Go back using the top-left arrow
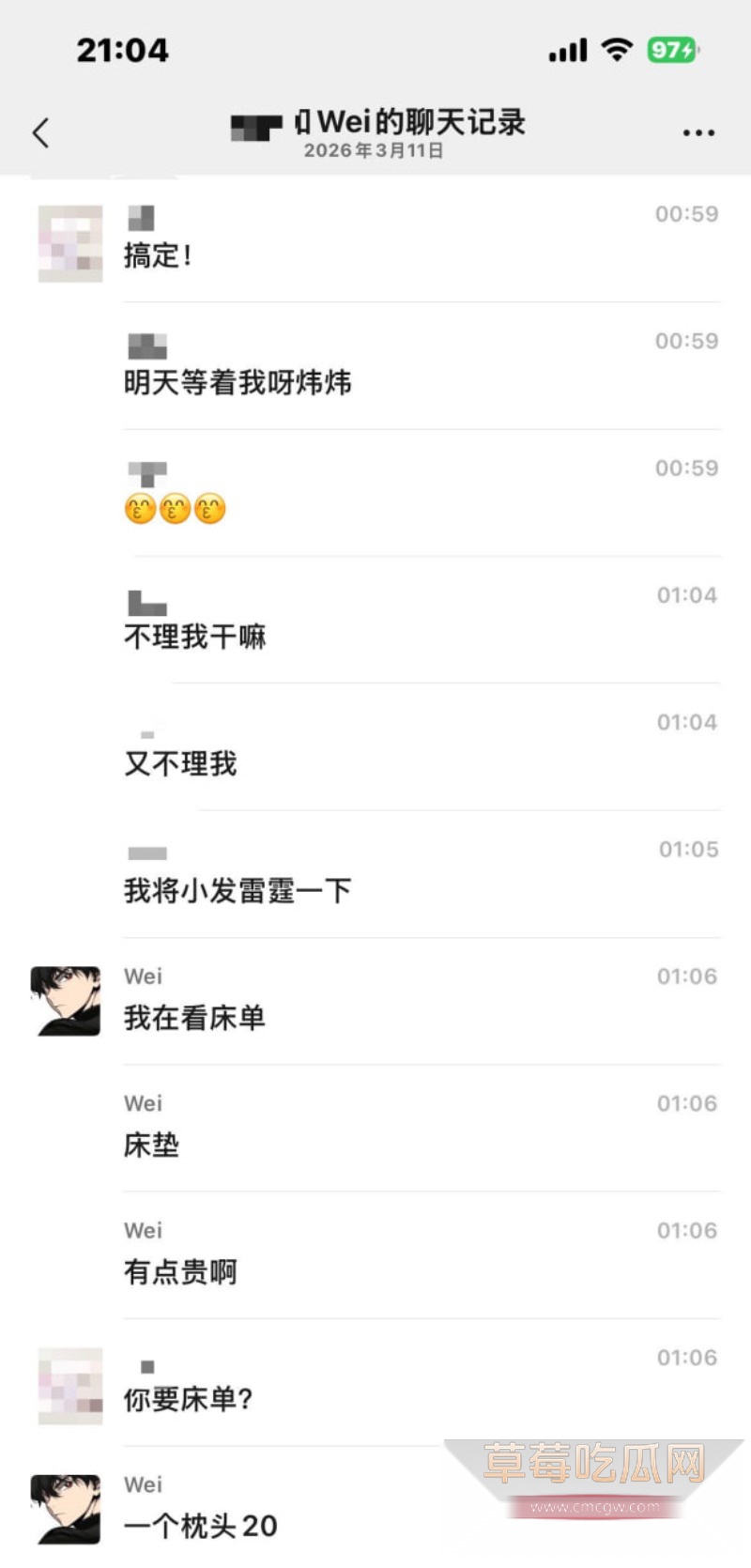This screenshot has width=751, height=1568. (40, 132)
